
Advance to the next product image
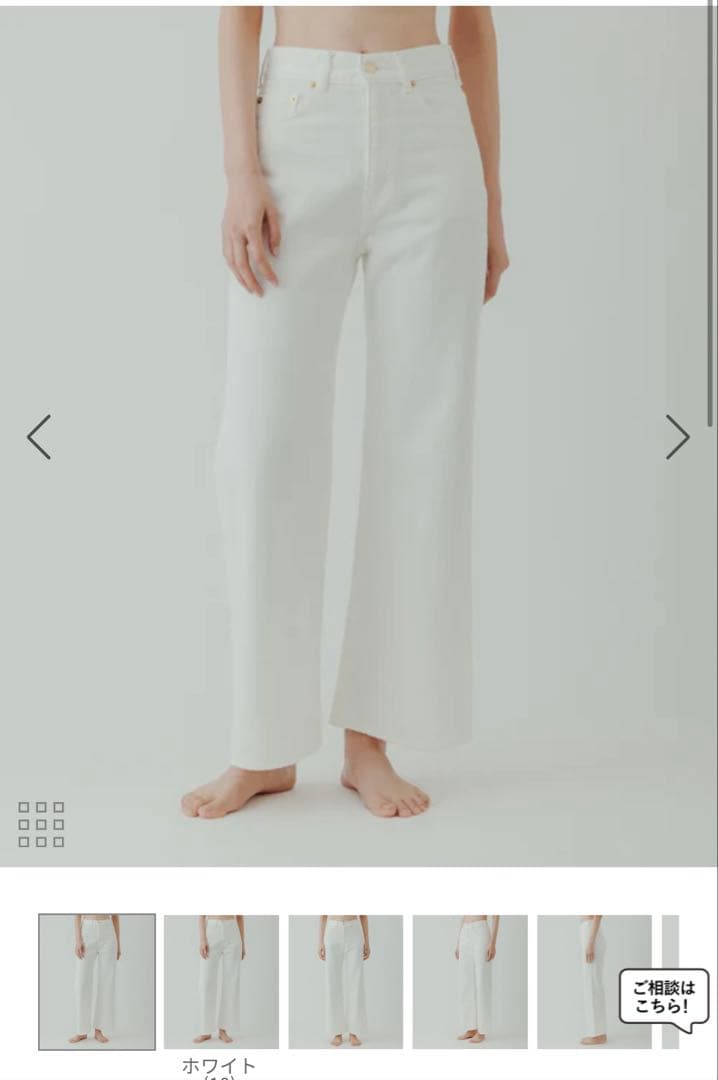click(x=678, y=437)
